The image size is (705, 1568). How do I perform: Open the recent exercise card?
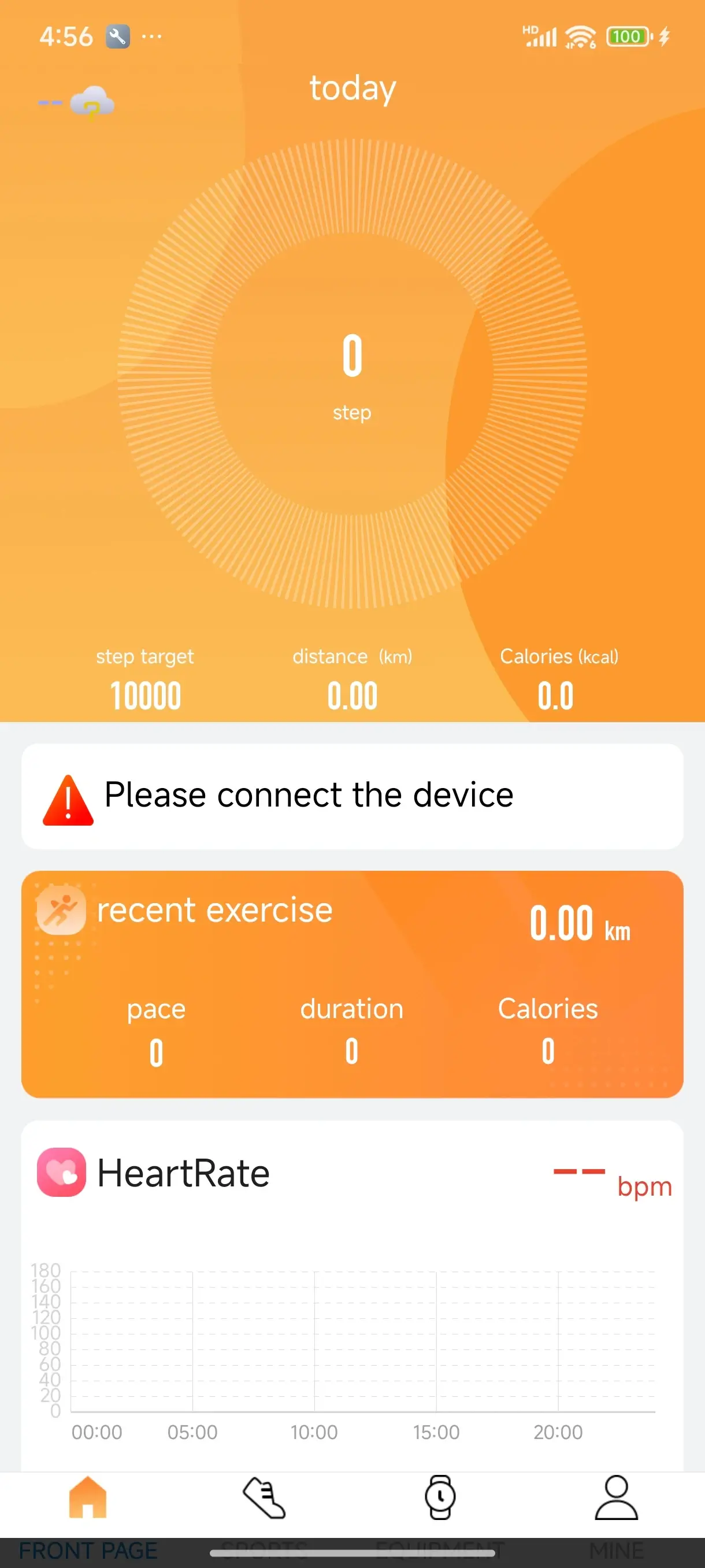[x=351, y=983]
